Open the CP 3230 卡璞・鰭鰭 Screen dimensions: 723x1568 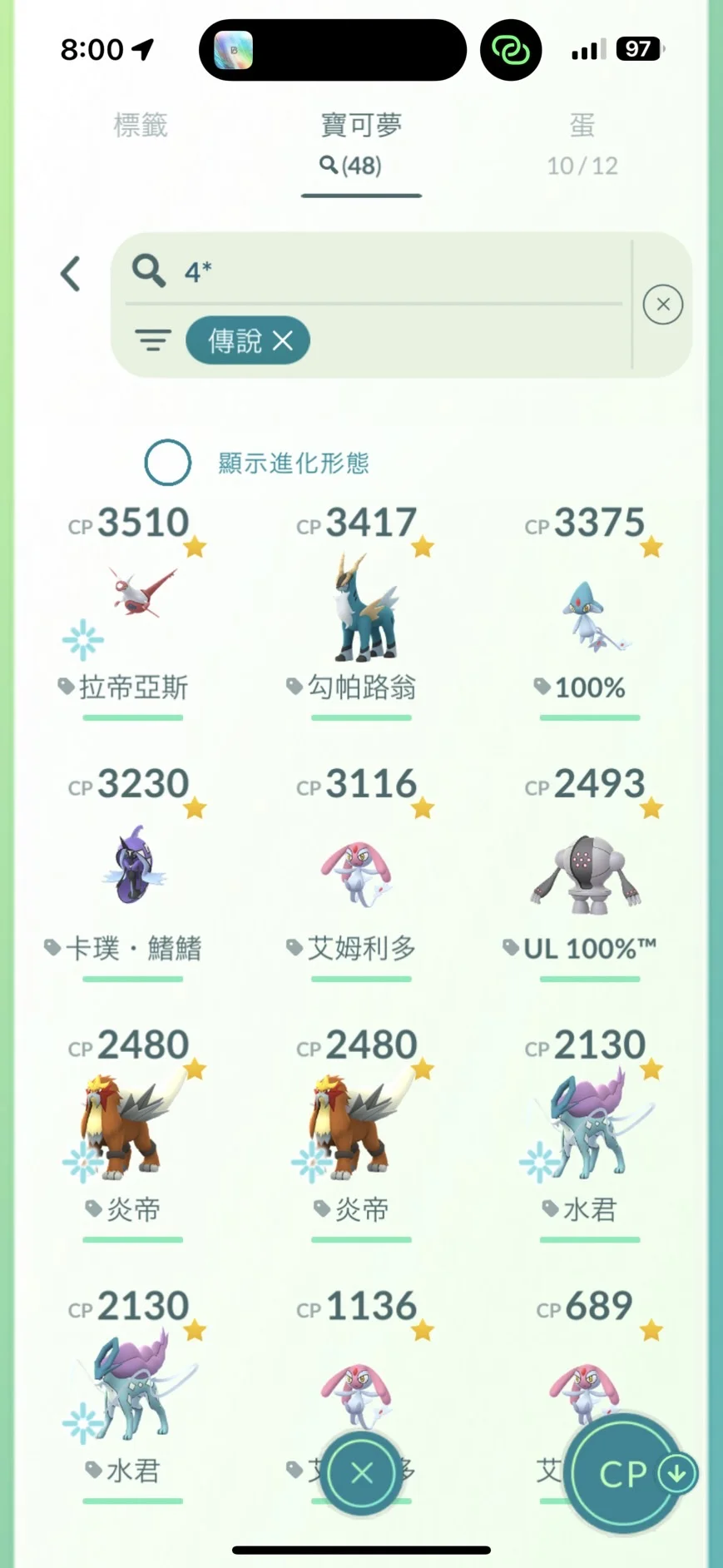133,873
